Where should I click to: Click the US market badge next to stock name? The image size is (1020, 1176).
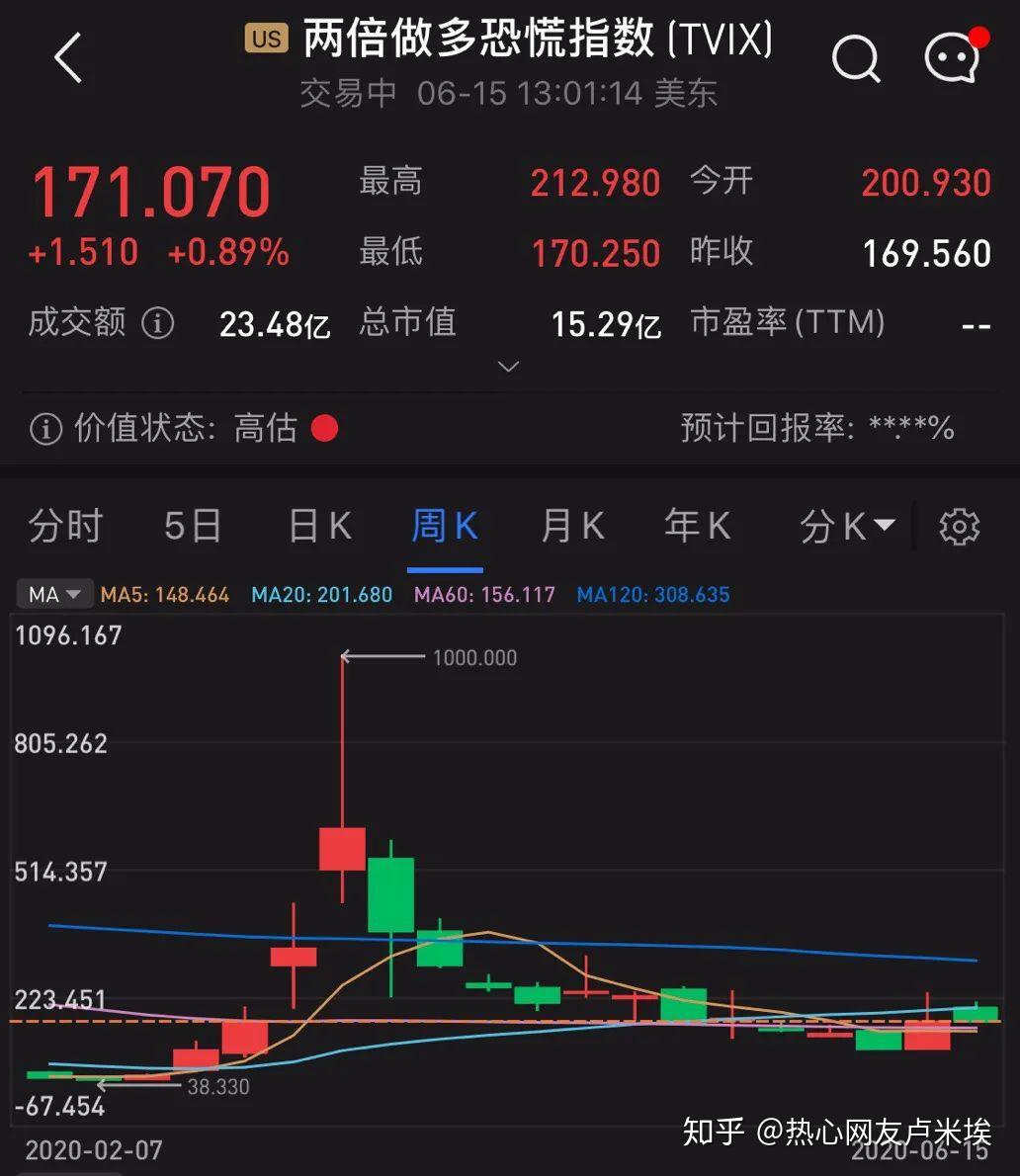[x=265, y=40]
